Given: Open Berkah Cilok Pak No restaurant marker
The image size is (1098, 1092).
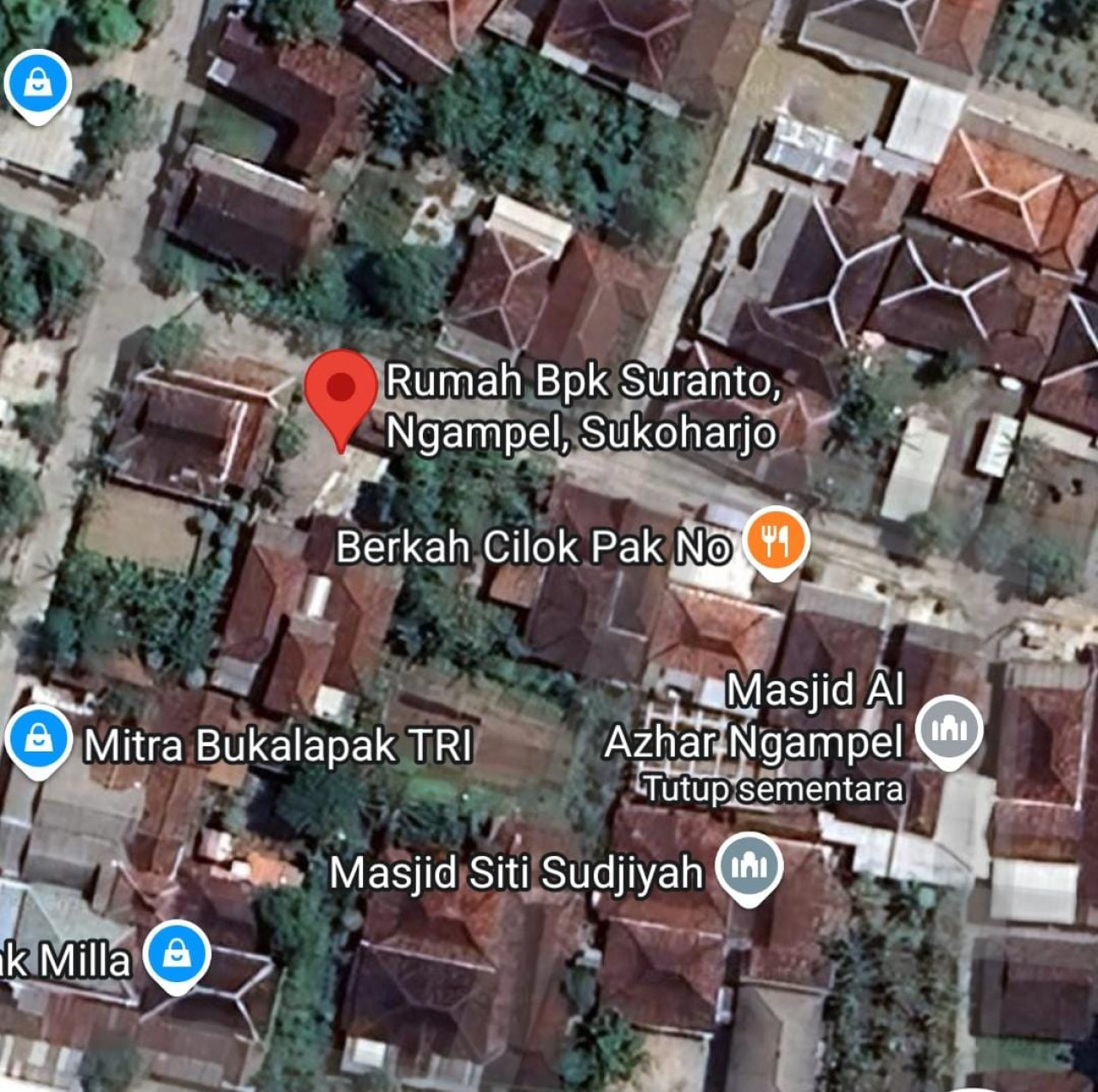Looking at the screenshot, I should 775,540.
